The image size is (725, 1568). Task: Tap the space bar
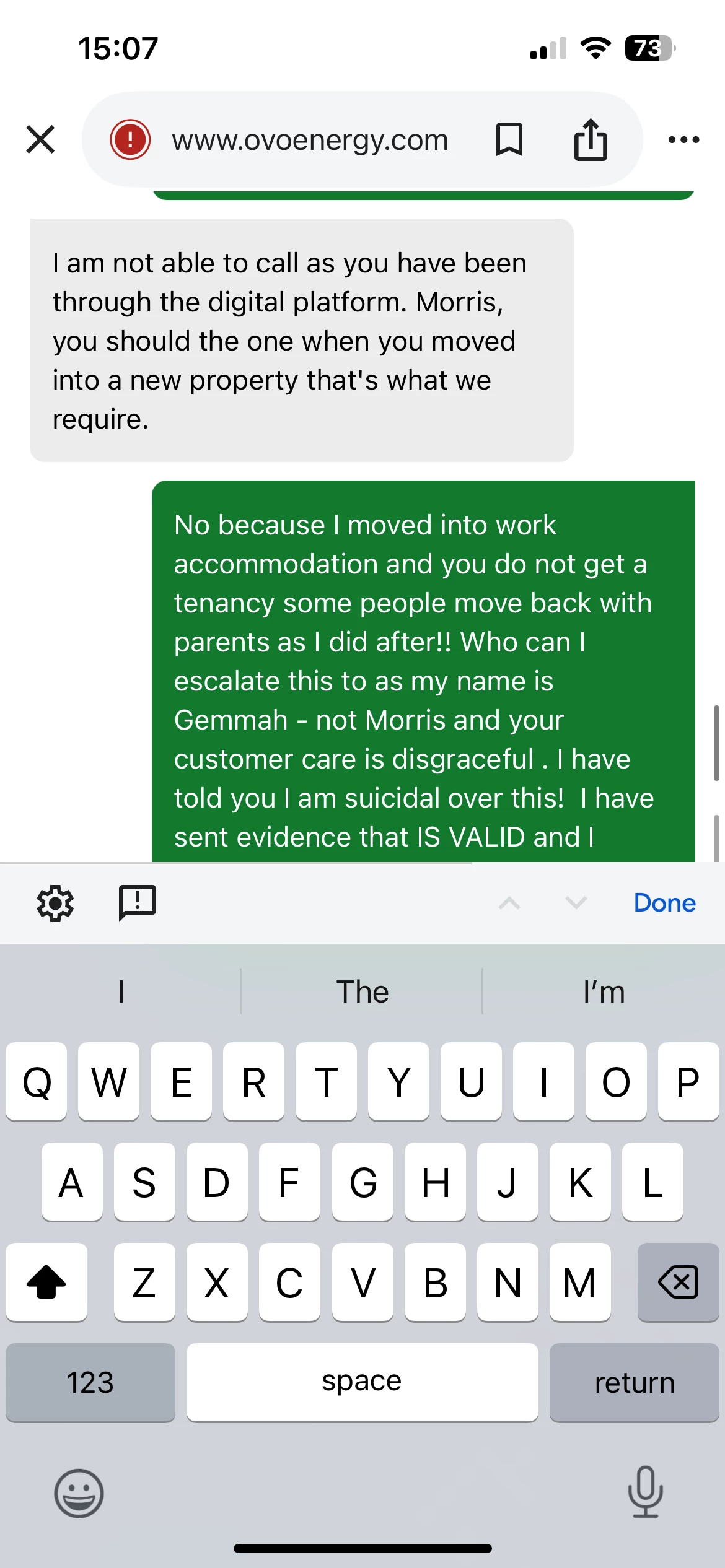click(x=362, y=1382)
